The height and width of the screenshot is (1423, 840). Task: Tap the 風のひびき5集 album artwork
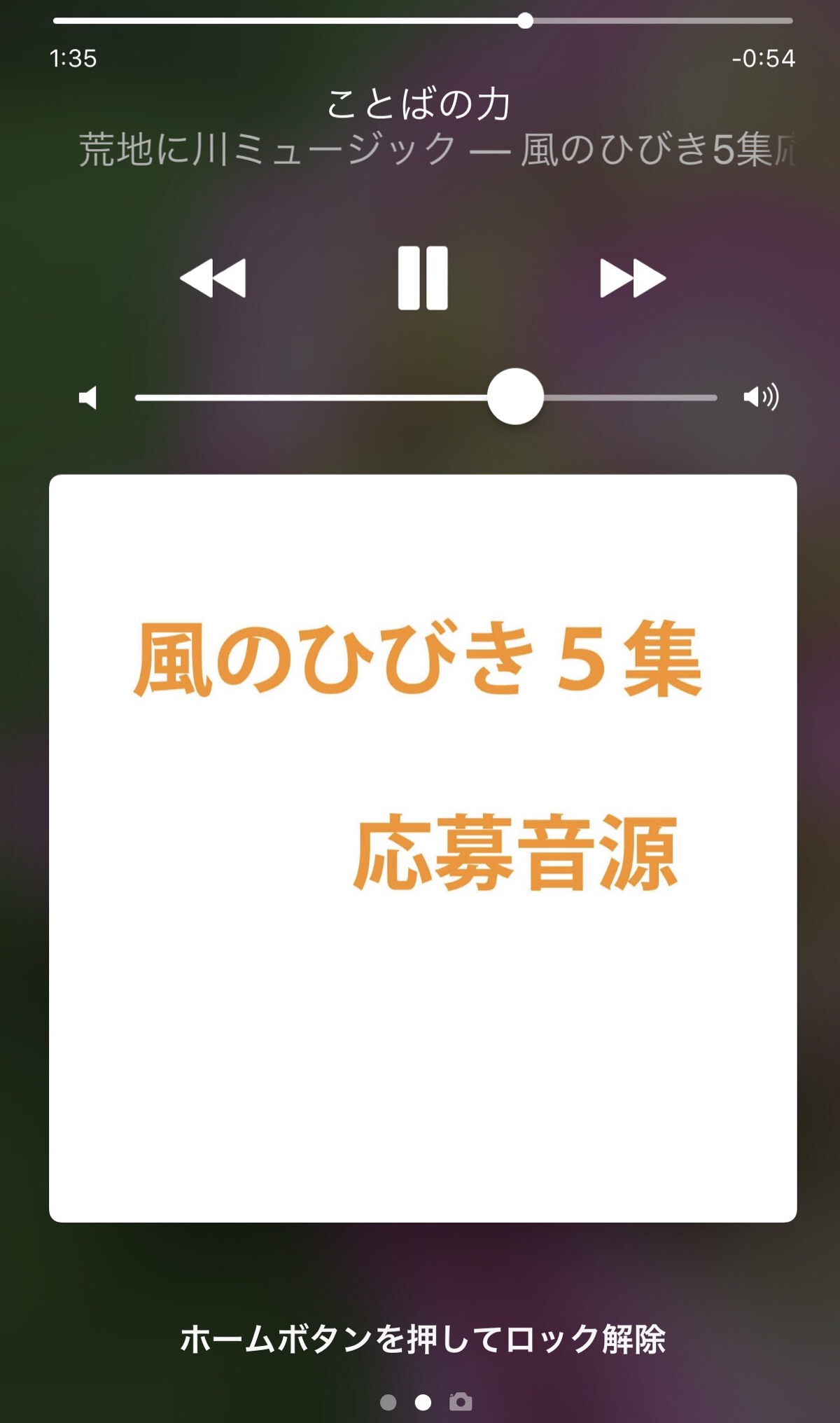click(x=423, y=848)
